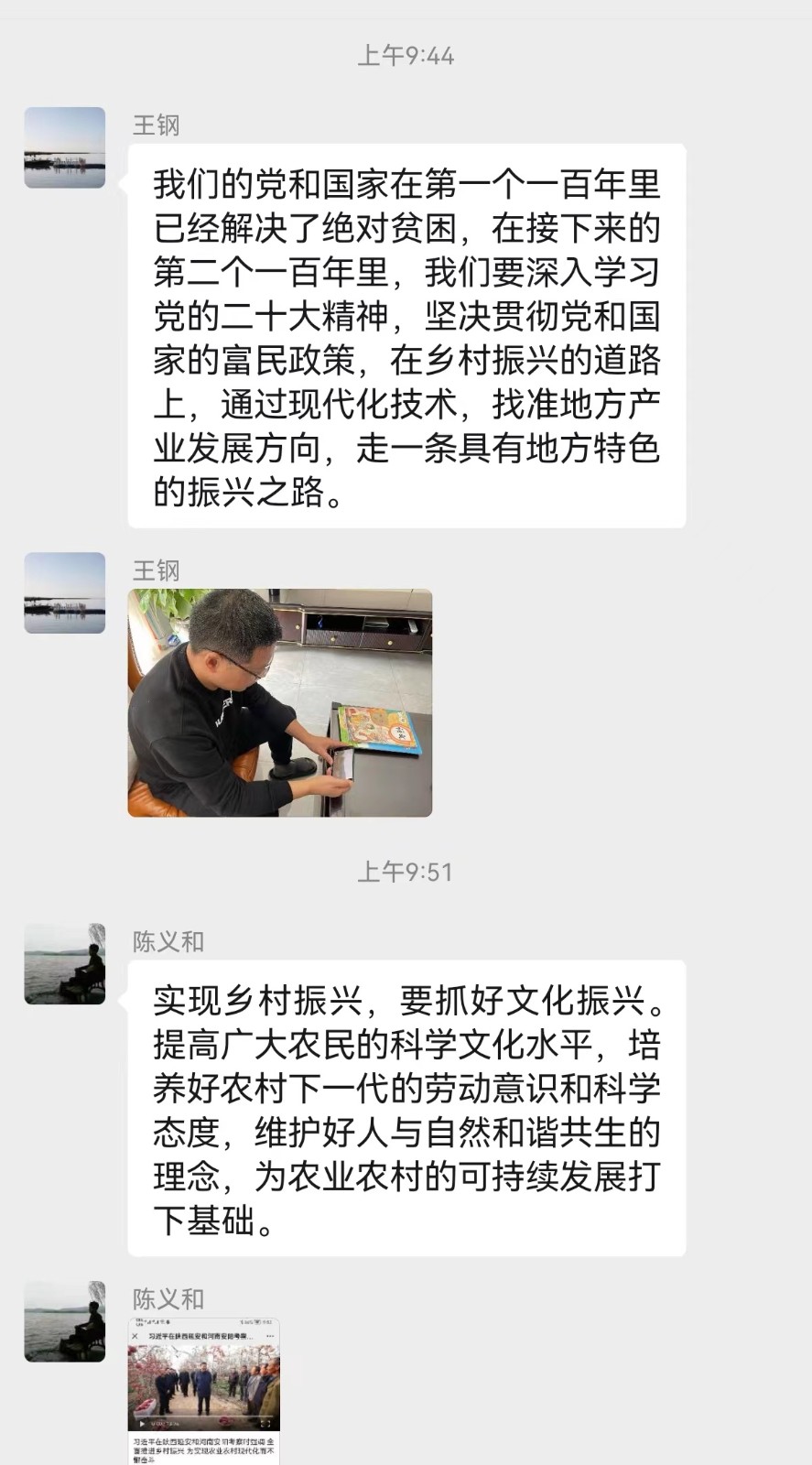Open the photo sent by 王钢

pos(279,702)
